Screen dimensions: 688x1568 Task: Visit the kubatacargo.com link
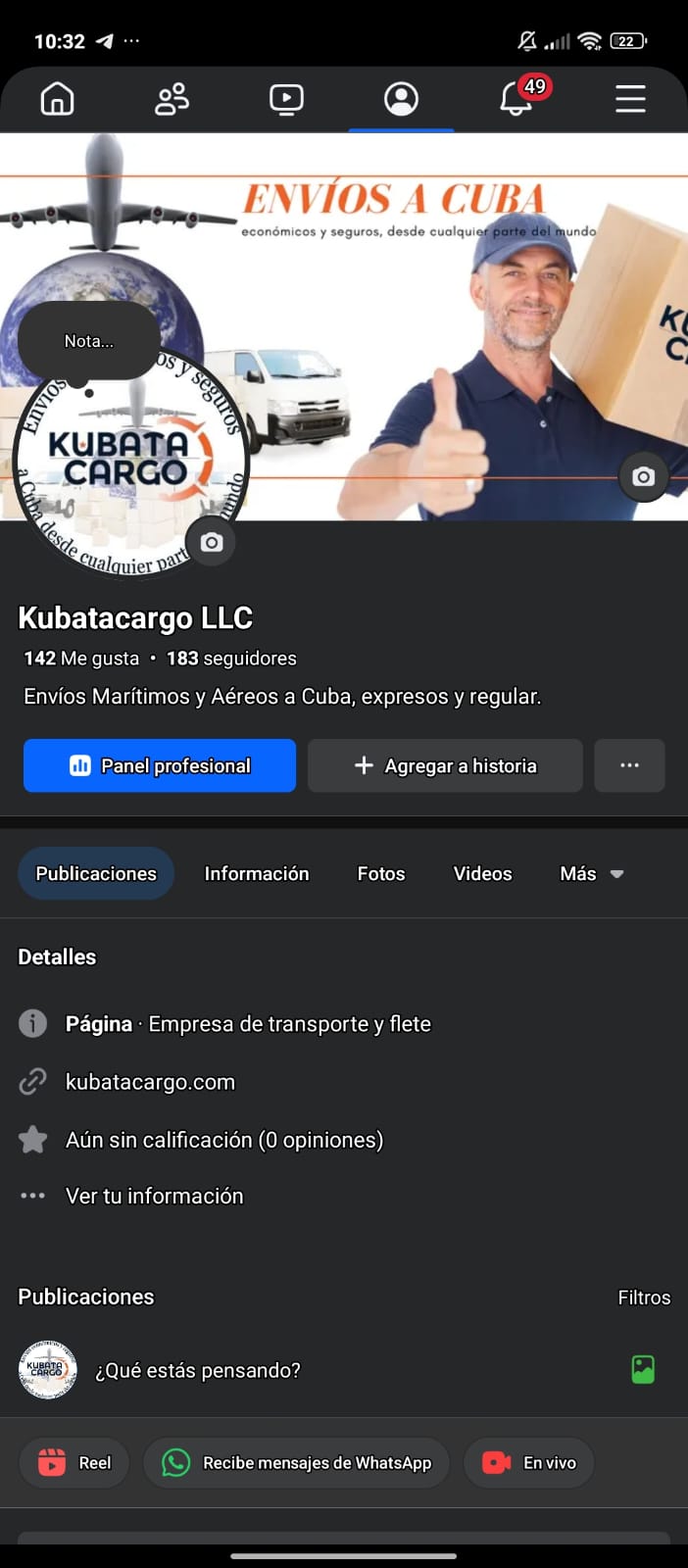pos(150,1082)
